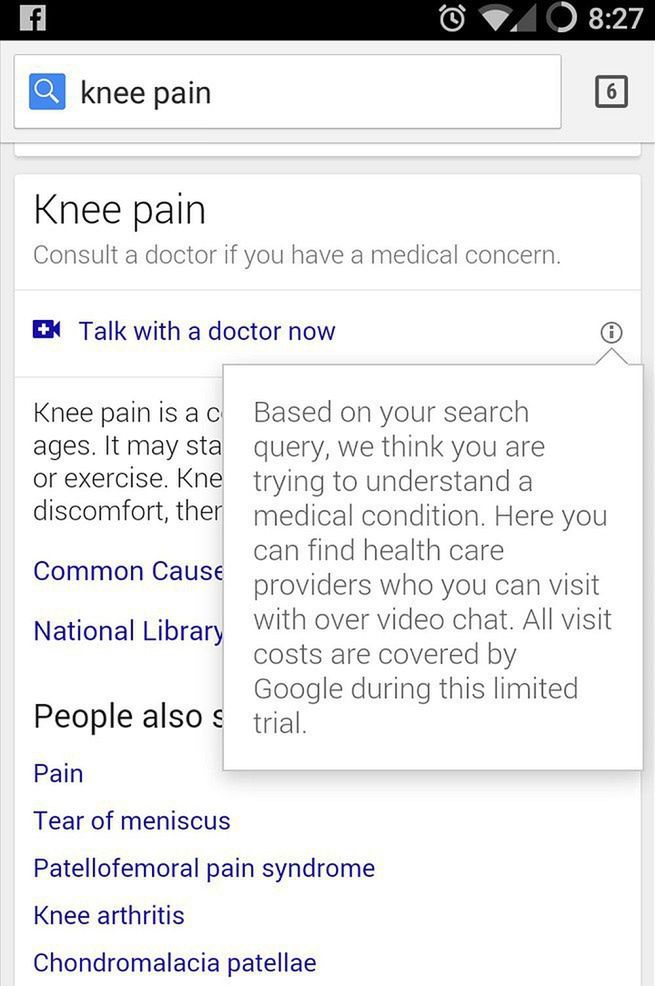The height and width of the screenshot is (986, 655).
Task: Select Patellofemoral pain syndrome
Action: pos(204,868)
